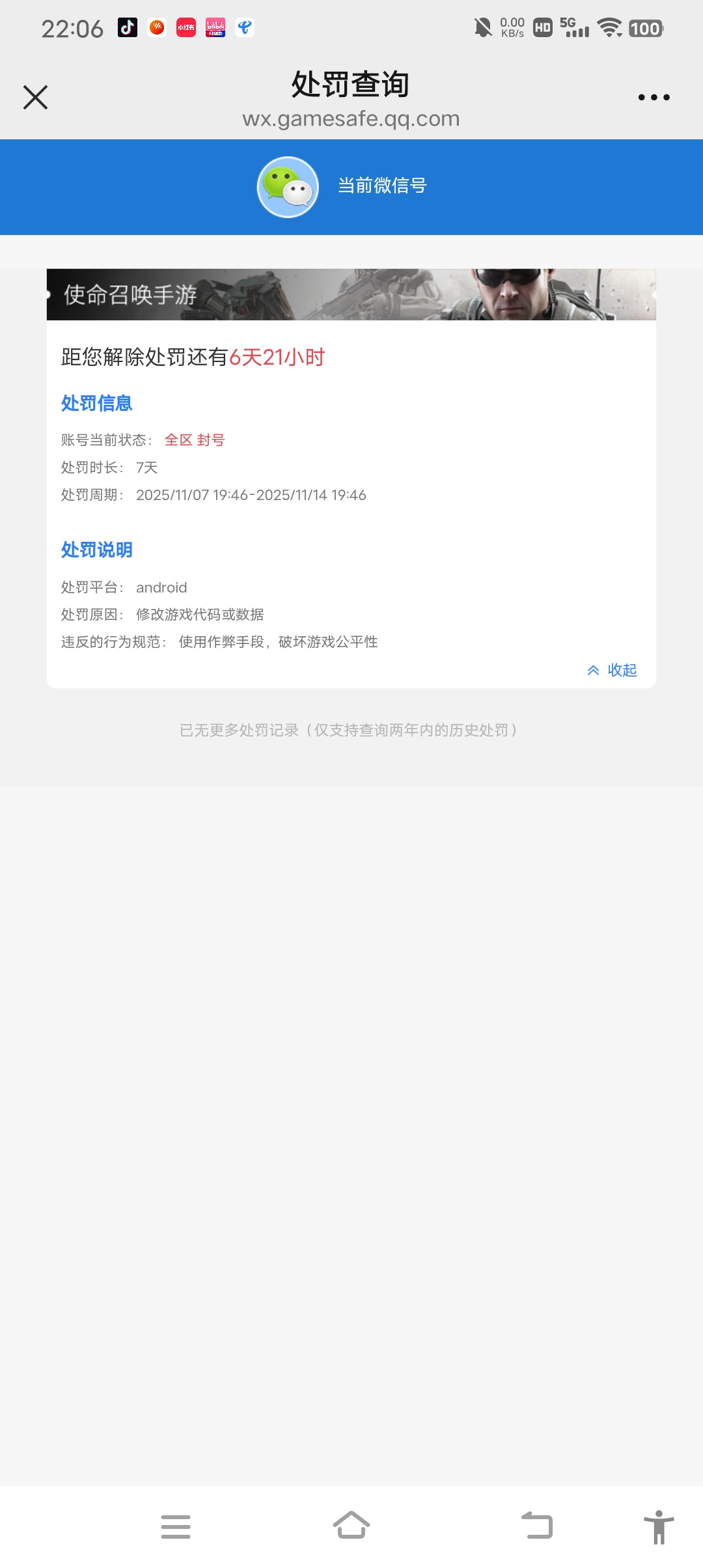Open the three-dot overflow menu
This screenshot has width=703, height=1568.
pos(654,98)
